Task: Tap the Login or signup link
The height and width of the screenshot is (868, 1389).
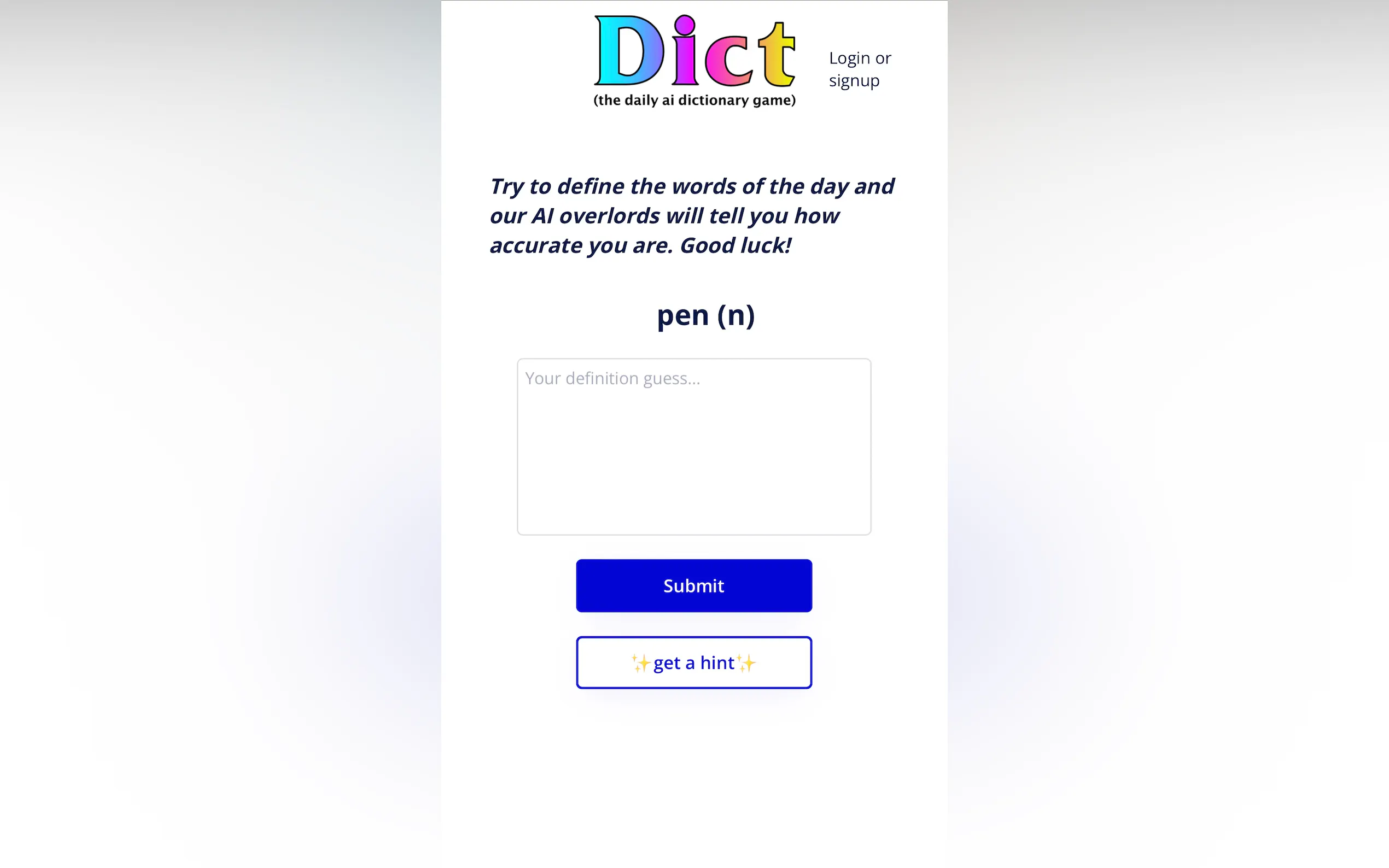Action: pyautogui.click(x=859, y=69)
